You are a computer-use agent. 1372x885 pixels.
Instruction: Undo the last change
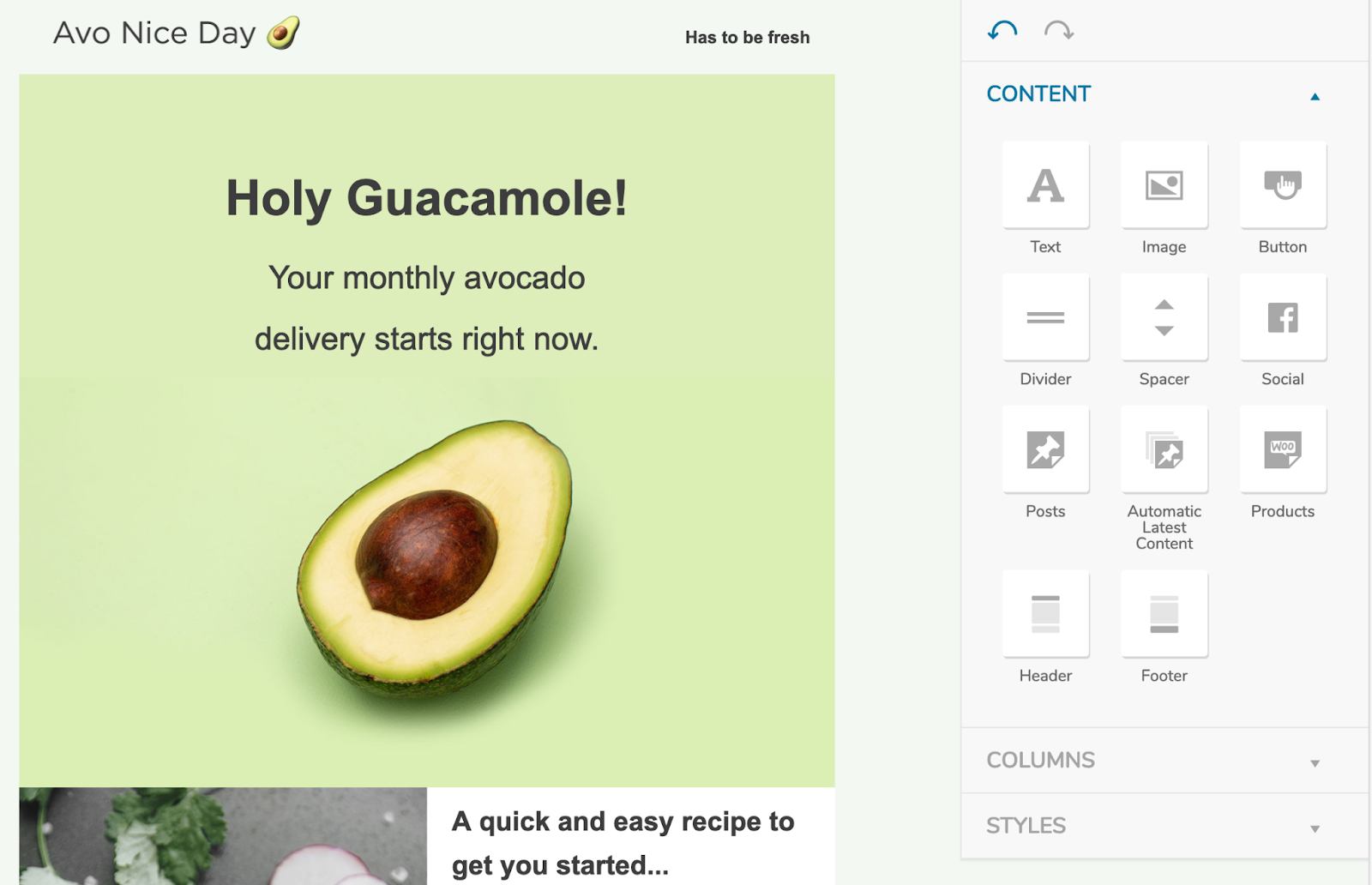coord(1002,31)
